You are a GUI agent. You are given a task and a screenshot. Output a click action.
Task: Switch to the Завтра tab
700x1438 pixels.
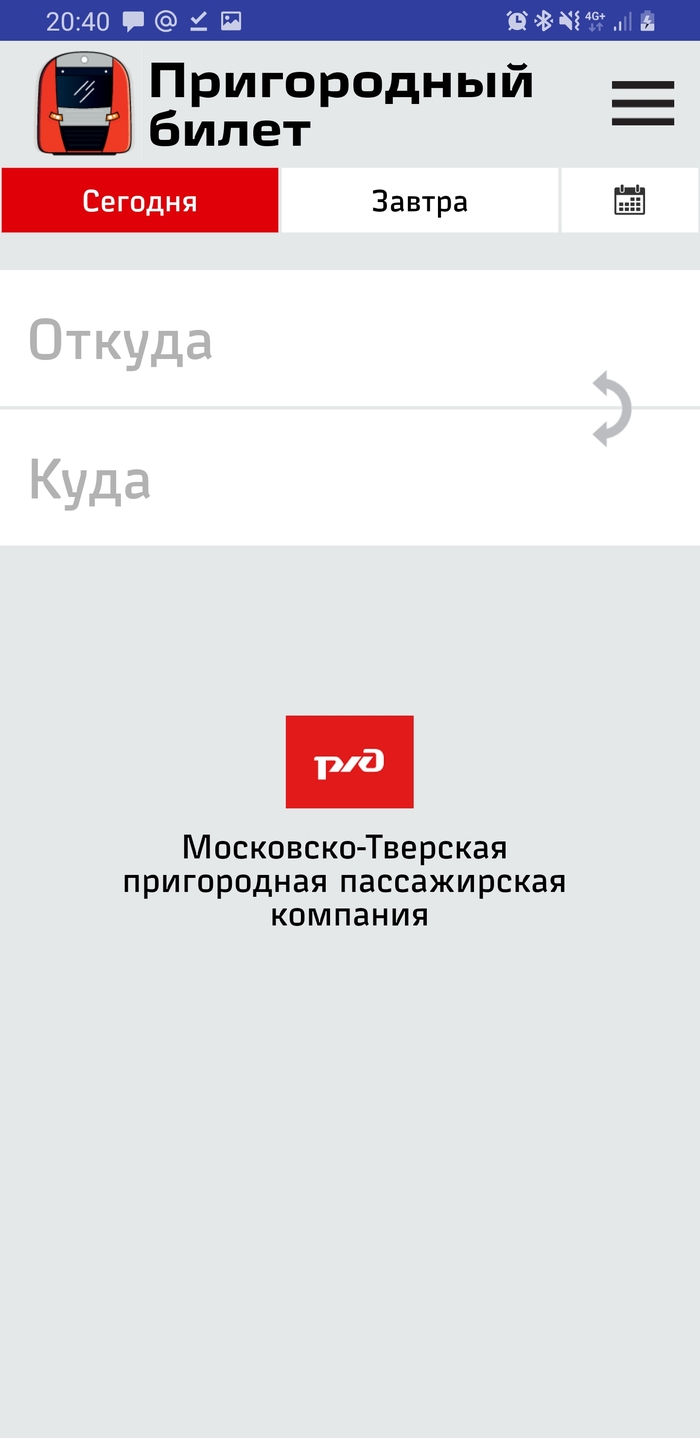pyautogui.click(x=419, y=201)
